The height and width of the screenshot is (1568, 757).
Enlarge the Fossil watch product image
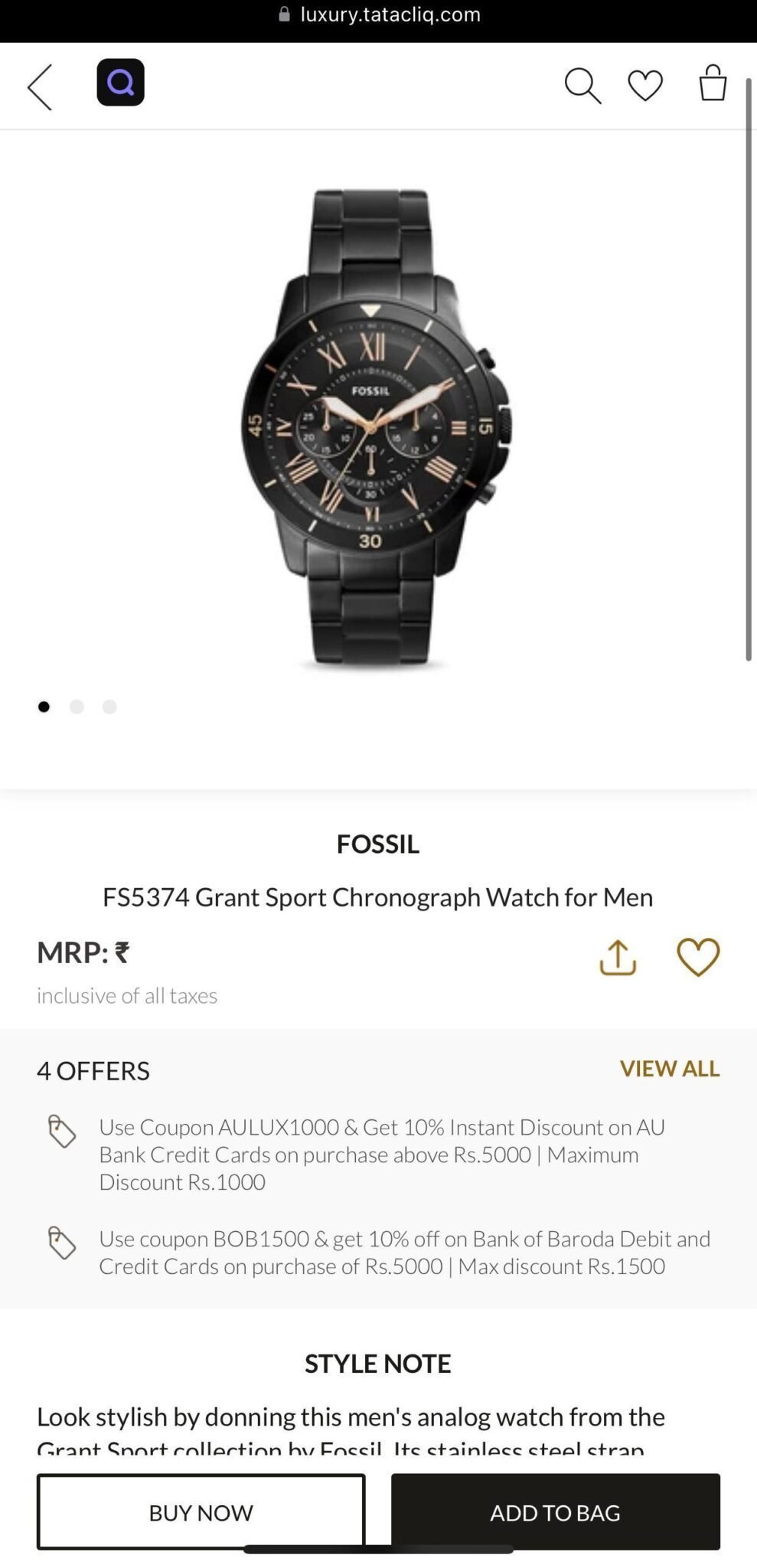(375, 429)
